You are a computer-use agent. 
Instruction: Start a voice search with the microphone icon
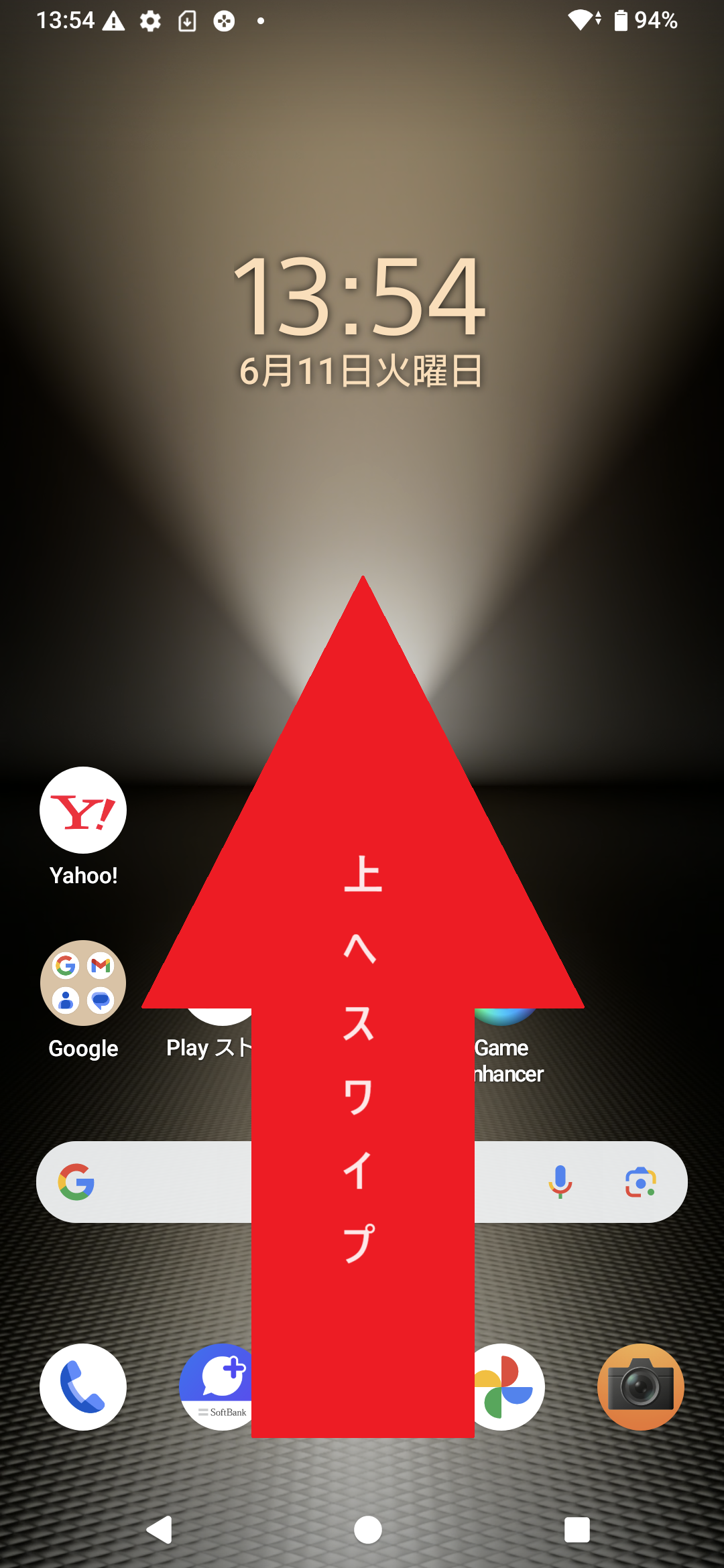click(560, 1182)
